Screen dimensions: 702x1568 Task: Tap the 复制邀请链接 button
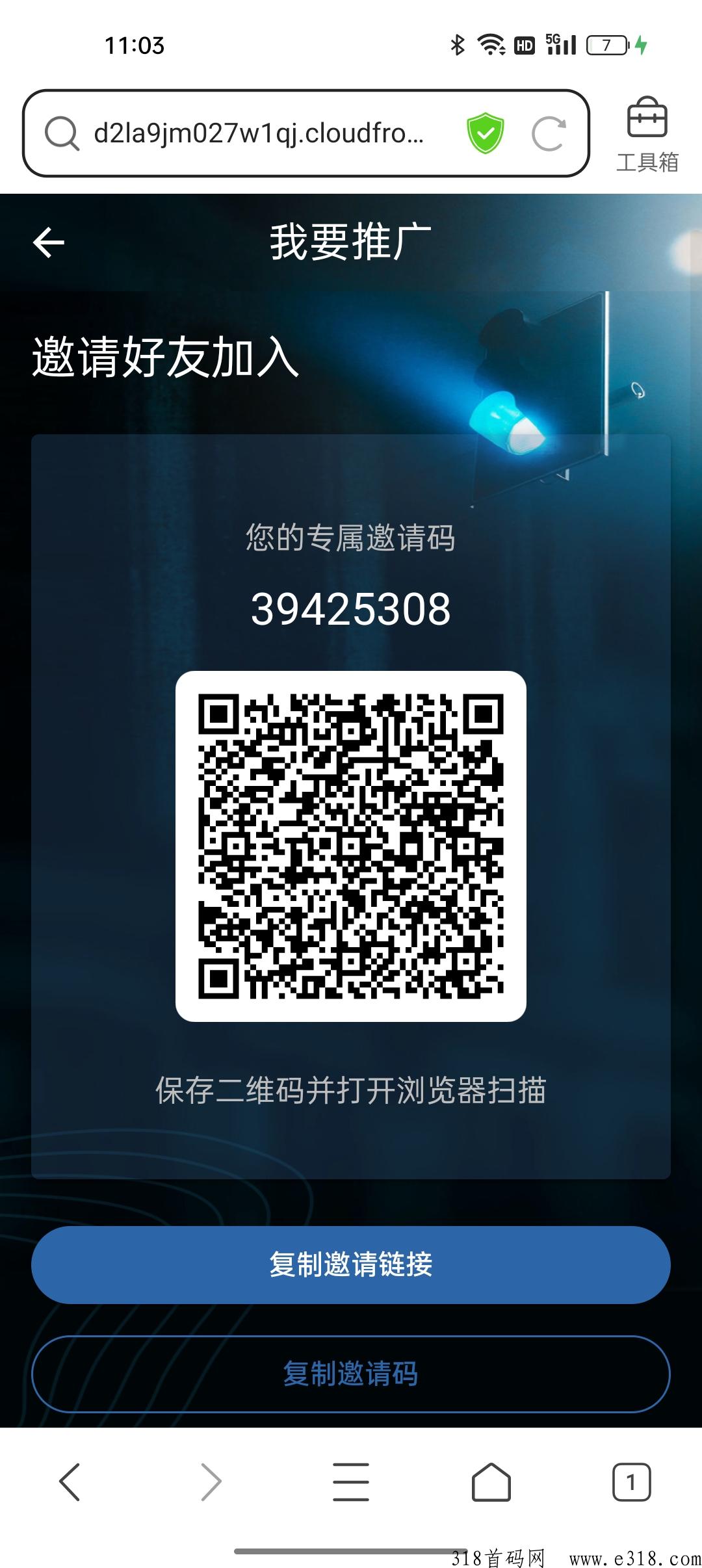[x=351, y=1264]
